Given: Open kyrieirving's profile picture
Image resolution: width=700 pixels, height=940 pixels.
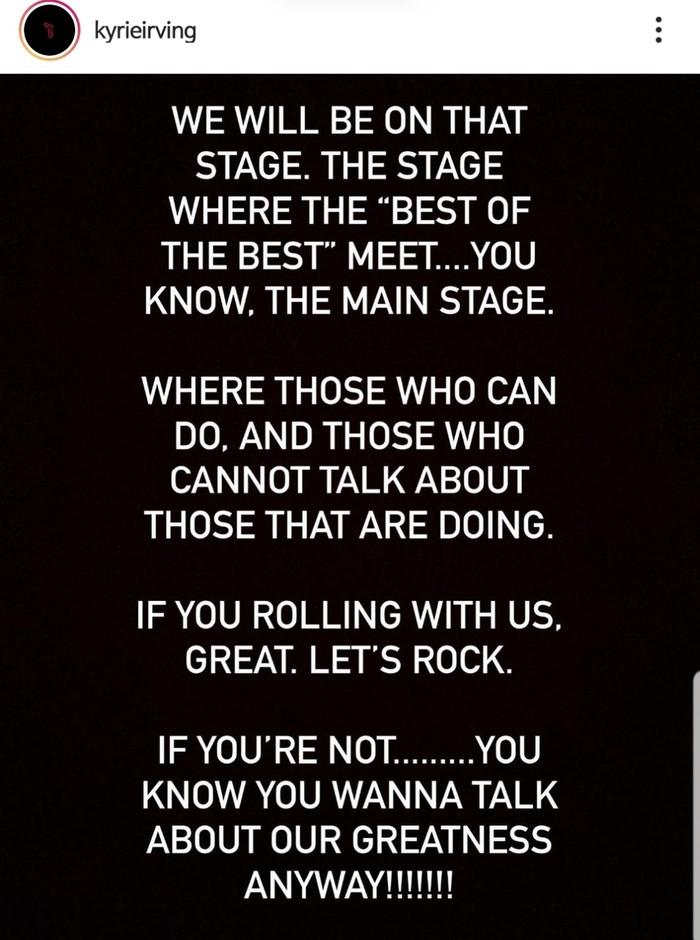Looking at the screenshot, I should pyautogui.click(x=50, y=30).
